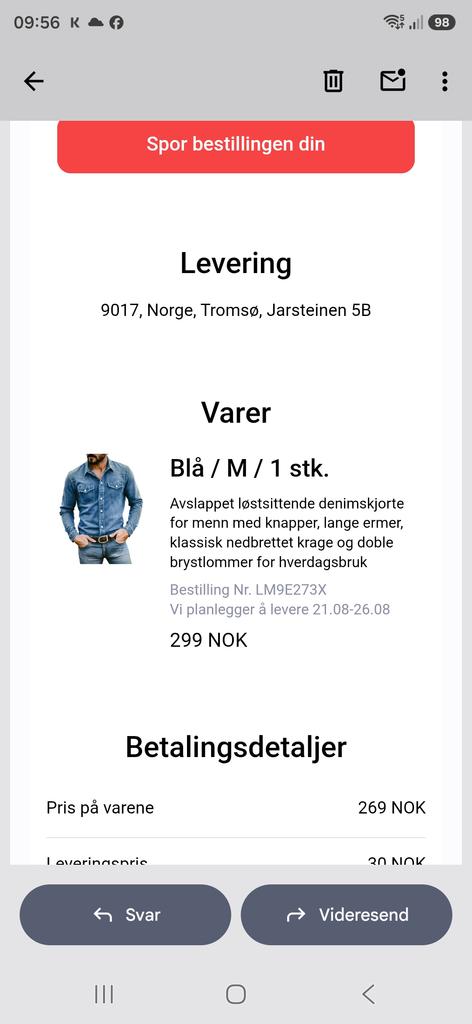This screenshot has width=472, height=1024.
Task: Forward the email with Videresend
Action: [347, 914]
